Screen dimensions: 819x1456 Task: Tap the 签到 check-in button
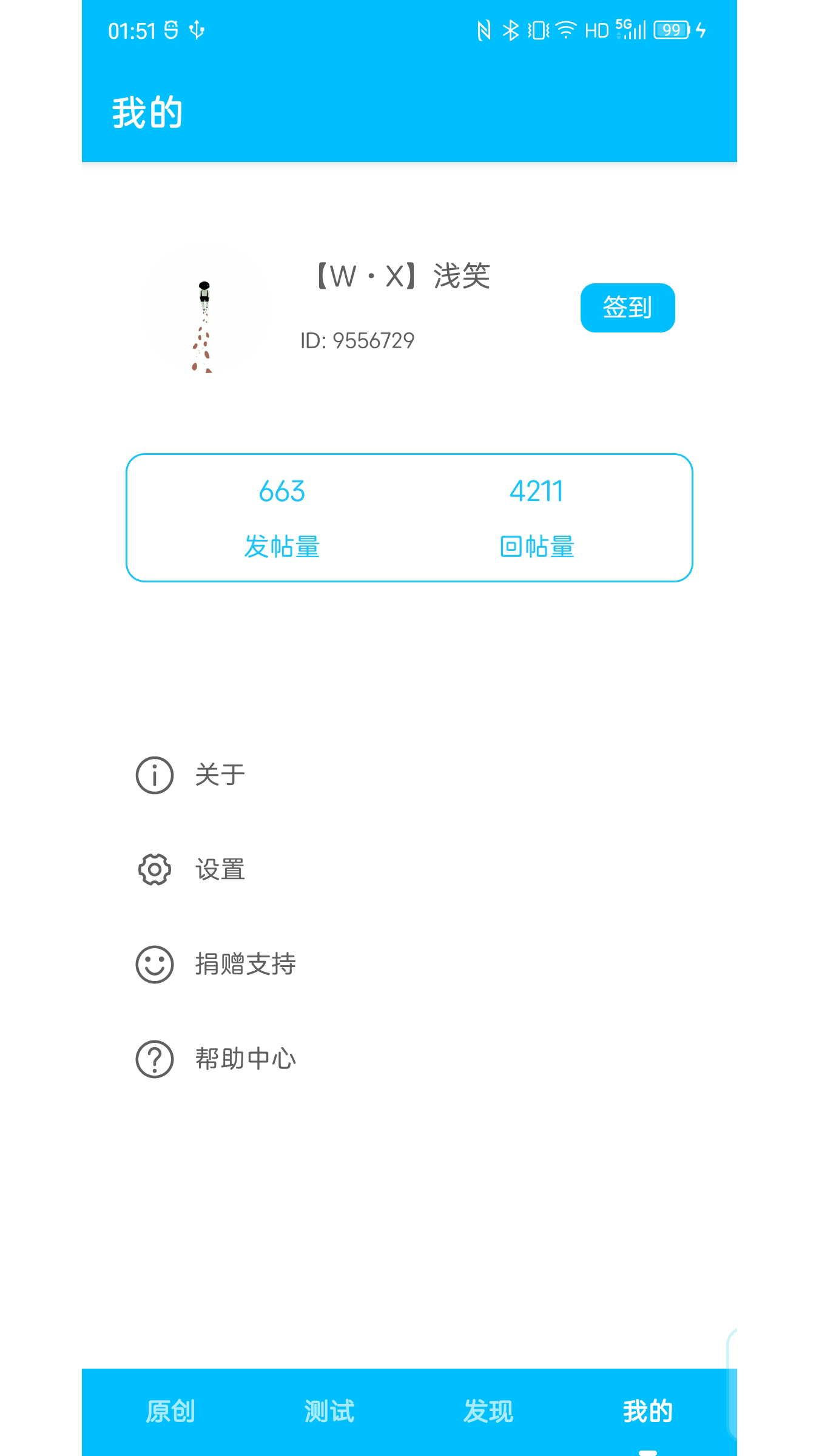(627, 308)
